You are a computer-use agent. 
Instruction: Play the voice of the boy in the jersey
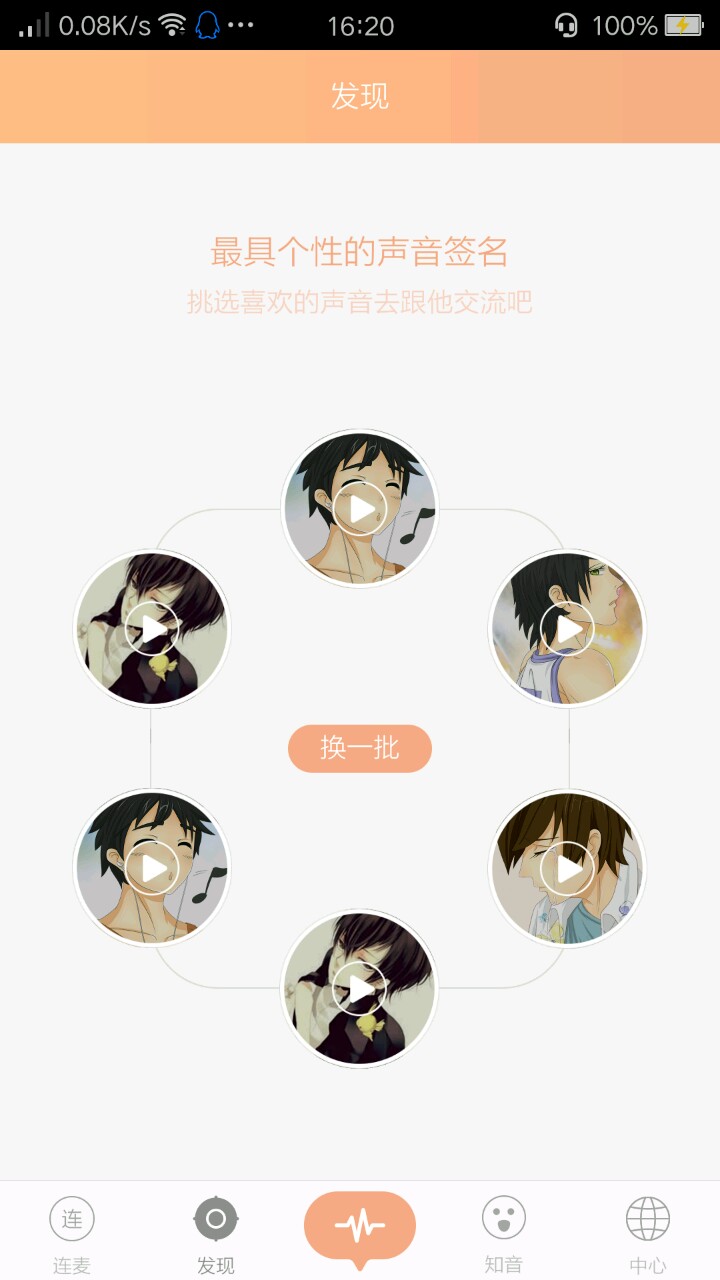[567, 629]
